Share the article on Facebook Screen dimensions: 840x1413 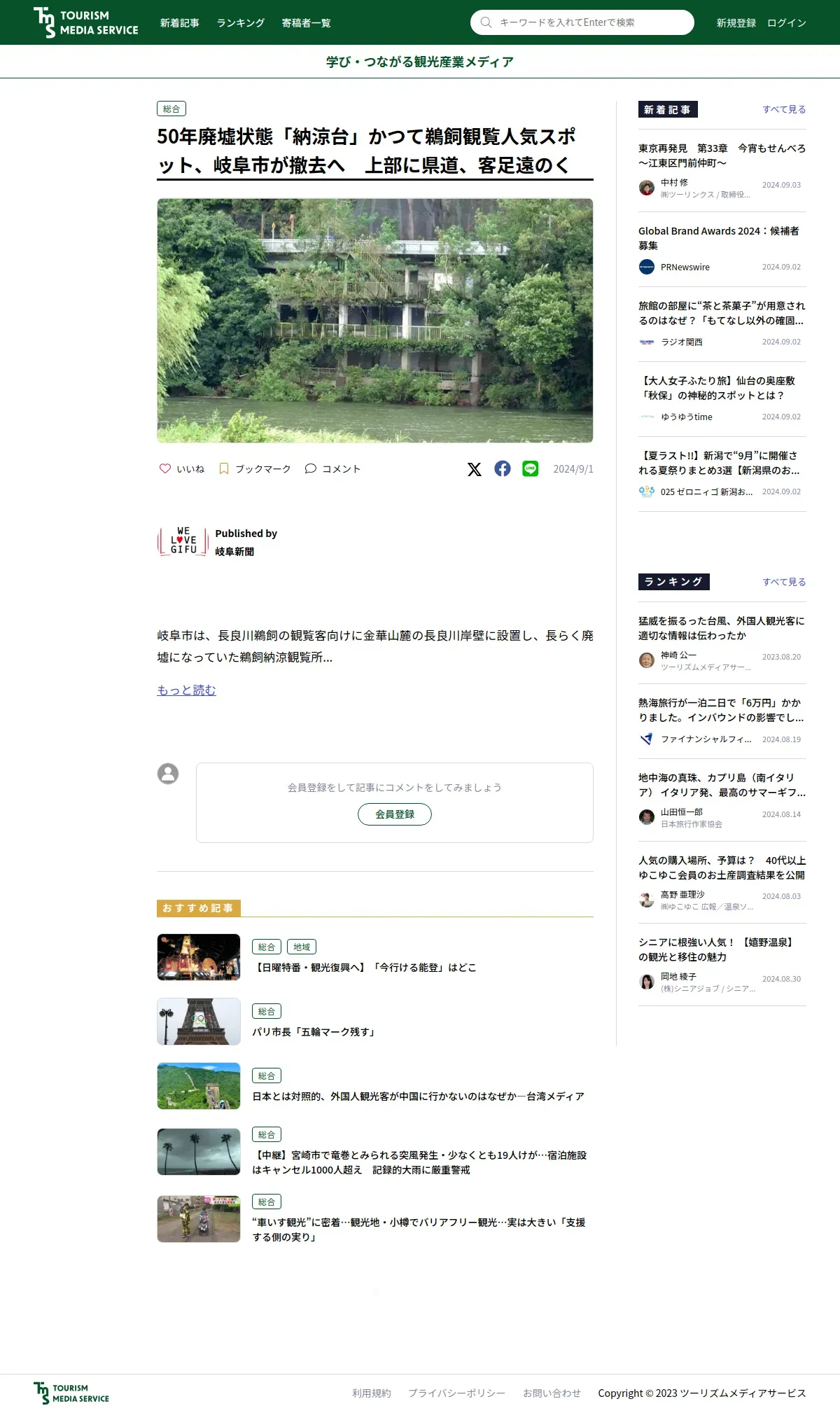coord(503,469)
